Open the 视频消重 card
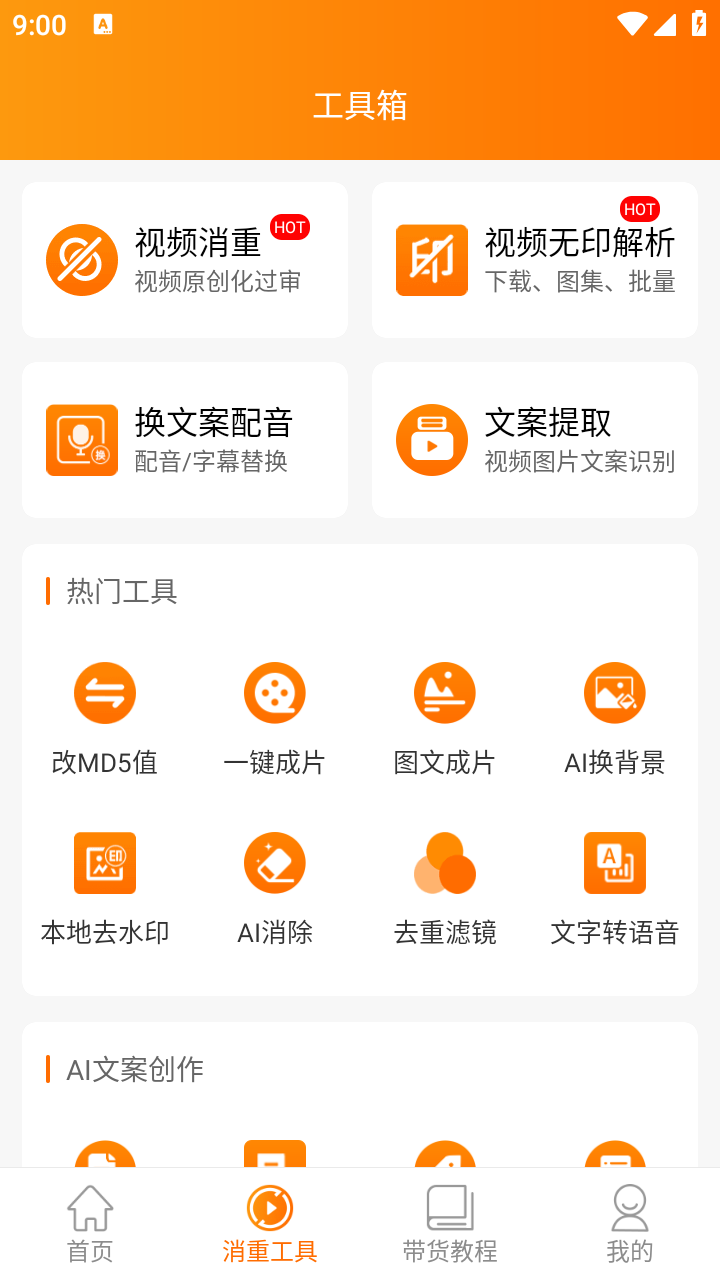Image resolution: width=720 pixels, height=1280 pixels. tap(185, 260)
